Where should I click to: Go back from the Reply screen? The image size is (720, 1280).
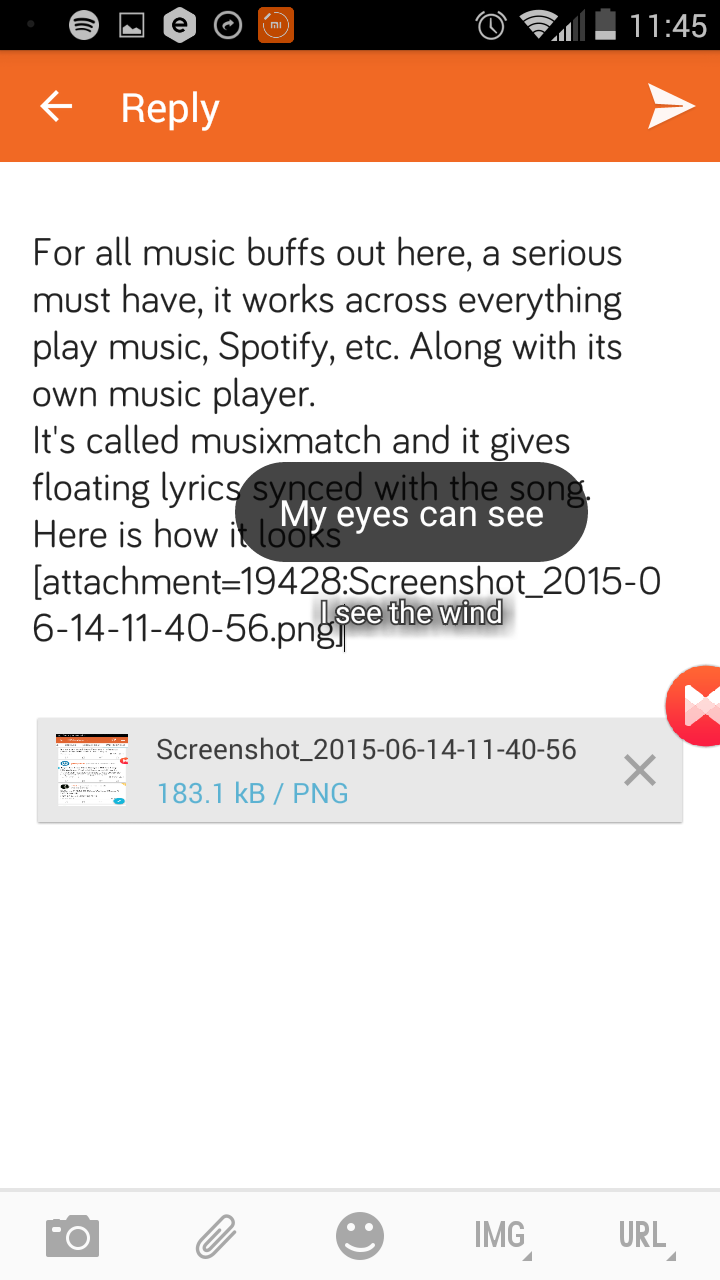point(56,107)
